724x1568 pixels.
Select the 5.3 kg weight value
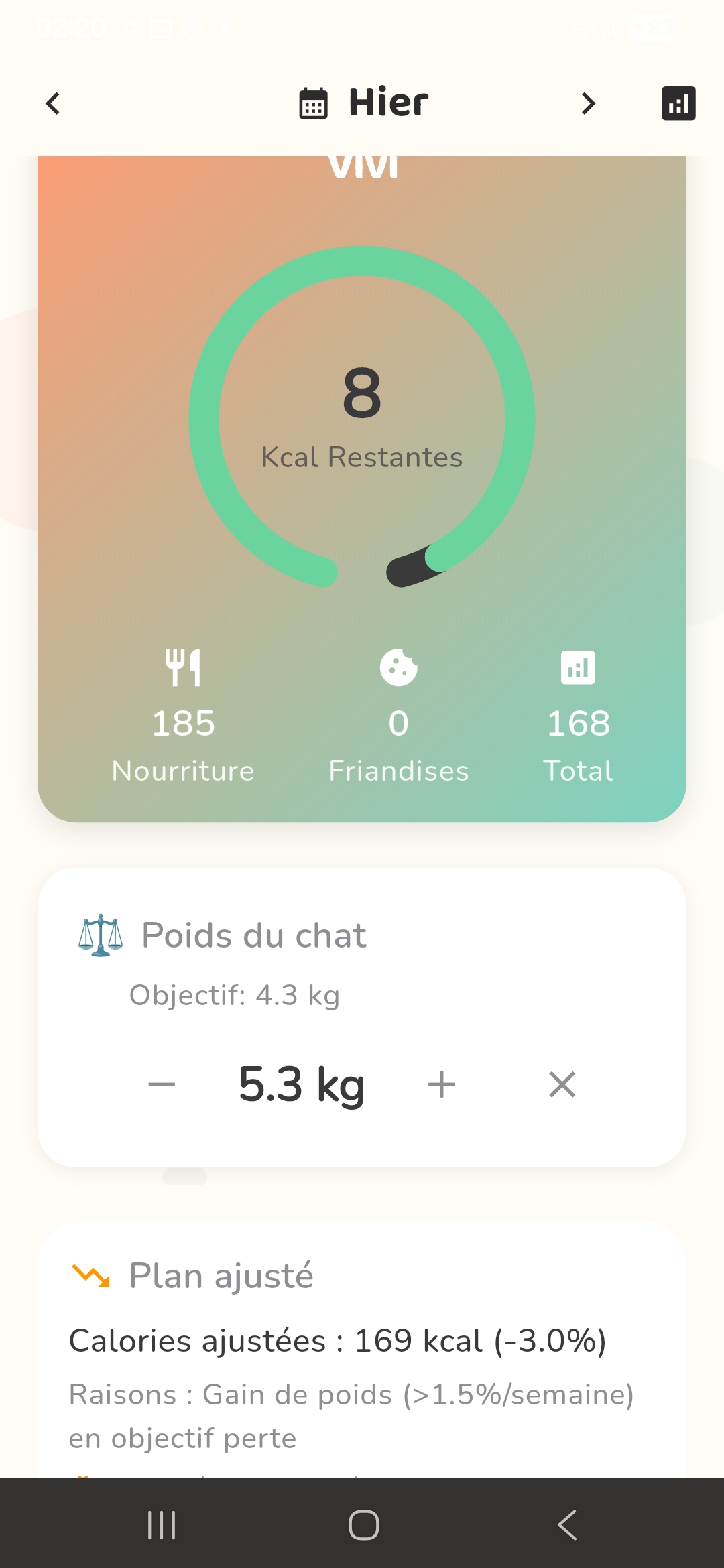tap(302, 1084)
